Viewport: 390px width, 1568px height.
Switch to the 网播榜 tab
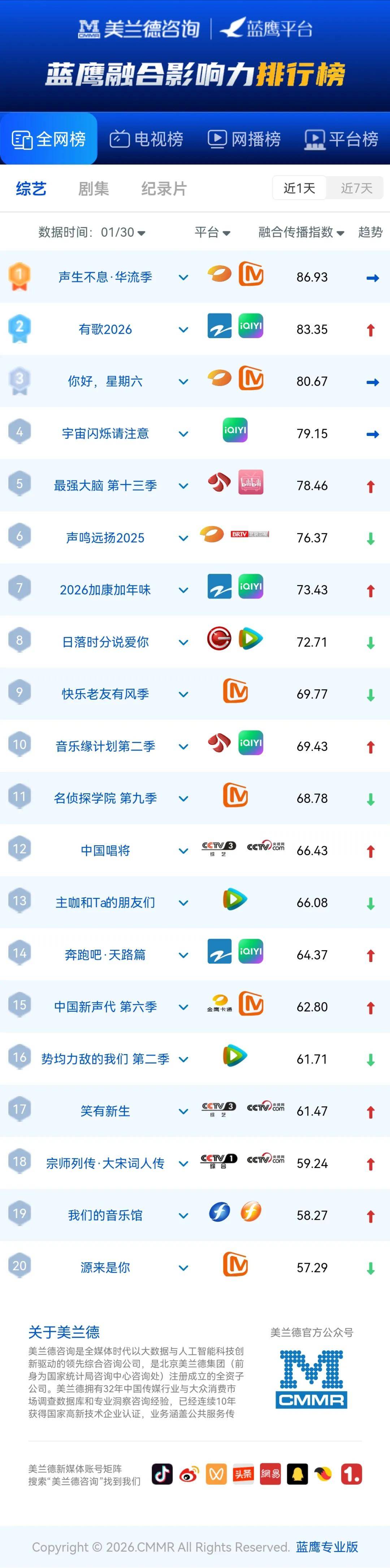[x=244, y=139]
